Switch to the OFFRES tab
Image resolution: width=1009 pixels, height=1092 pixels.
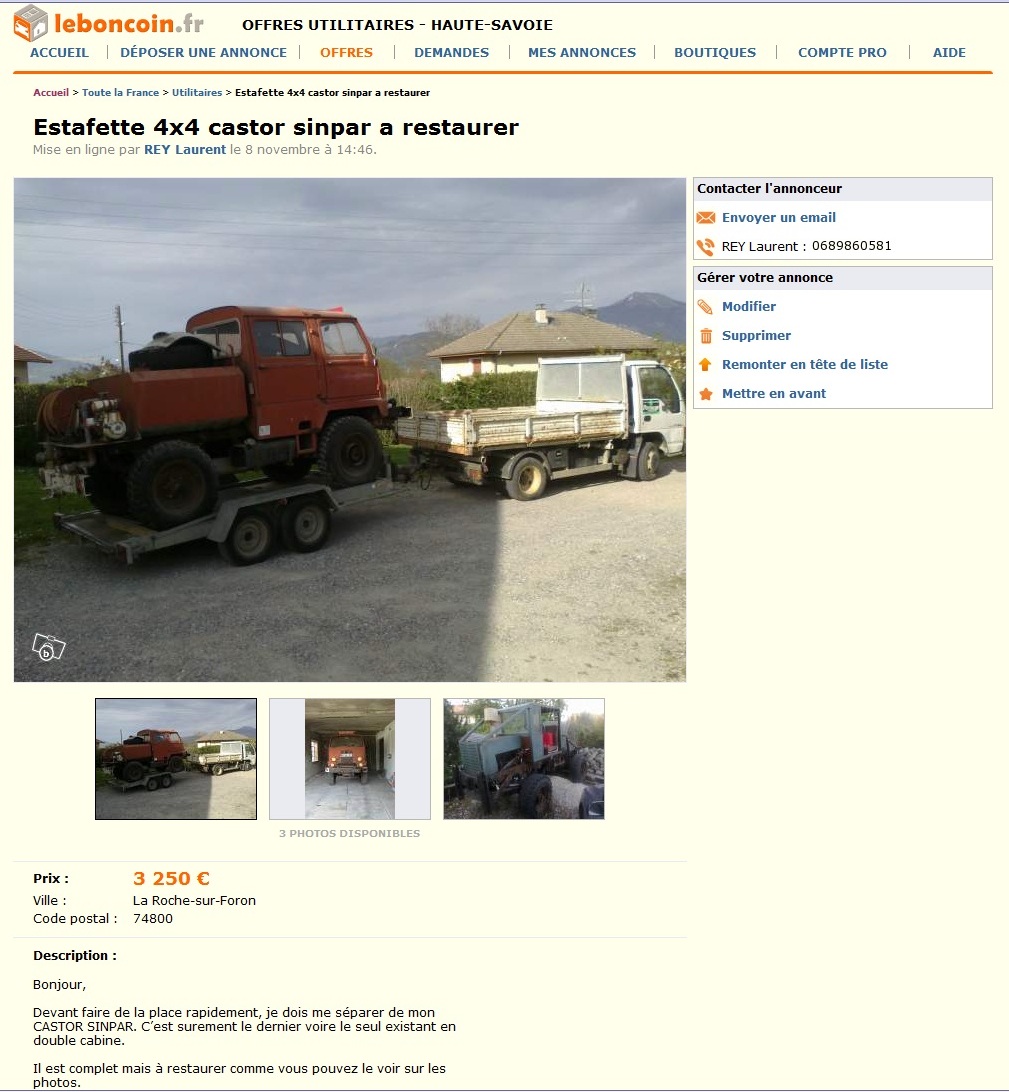click(x=346, y=52)
